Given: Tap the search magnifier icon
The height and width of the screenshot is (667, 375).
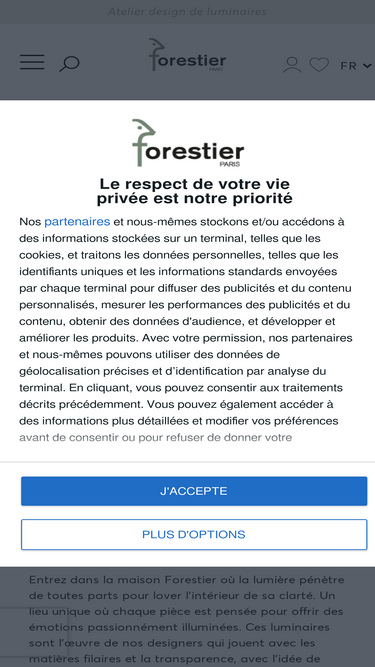Looking at the screenshot, I should pyautogui.click(x=69, y=64).
